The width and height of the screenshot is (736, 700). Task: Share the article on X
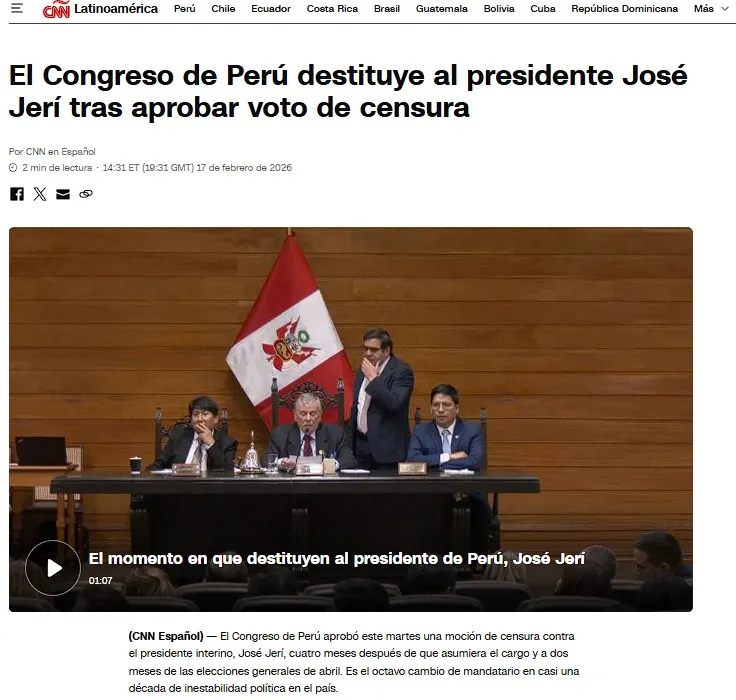(40, 194)
